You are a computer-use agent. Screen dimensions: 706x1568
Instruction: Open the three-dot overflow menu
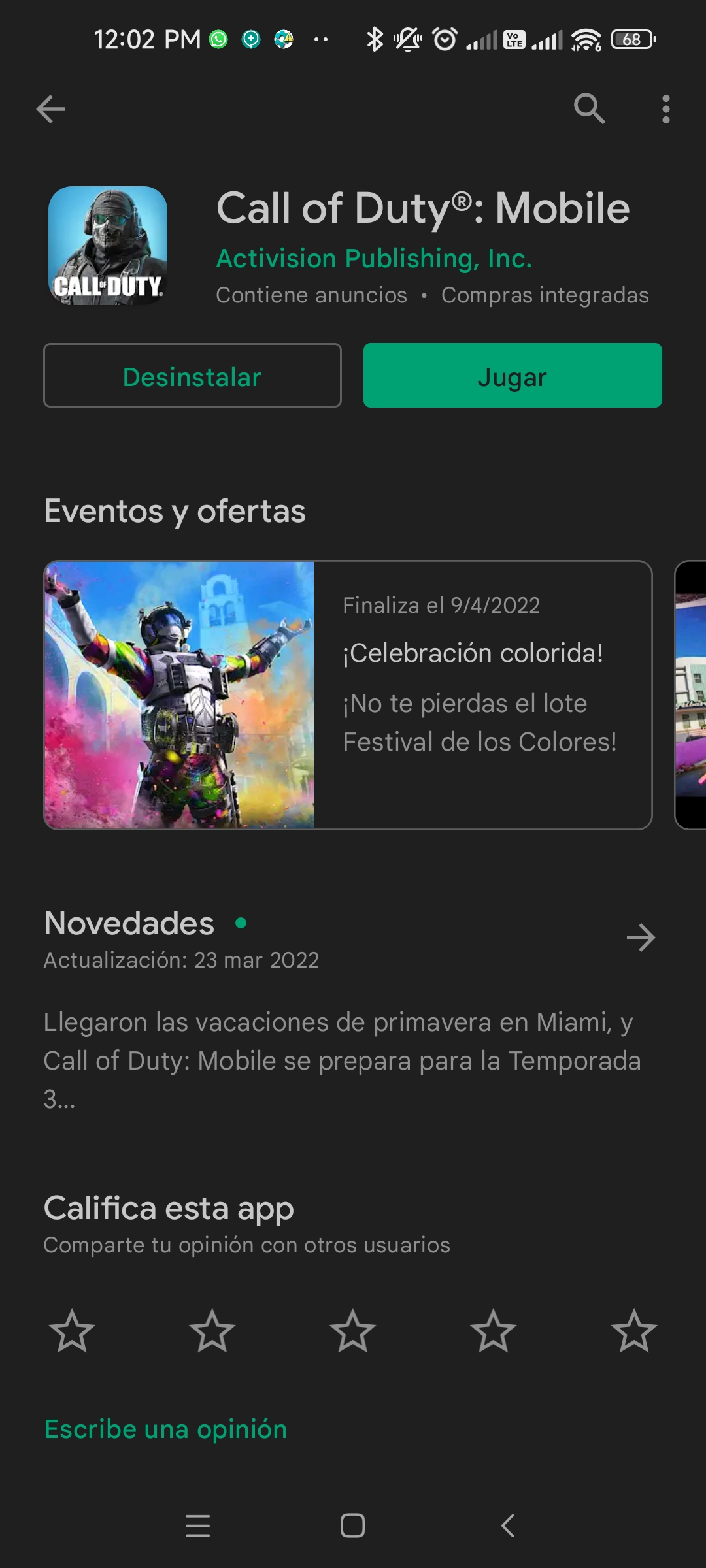click(665, 108)
